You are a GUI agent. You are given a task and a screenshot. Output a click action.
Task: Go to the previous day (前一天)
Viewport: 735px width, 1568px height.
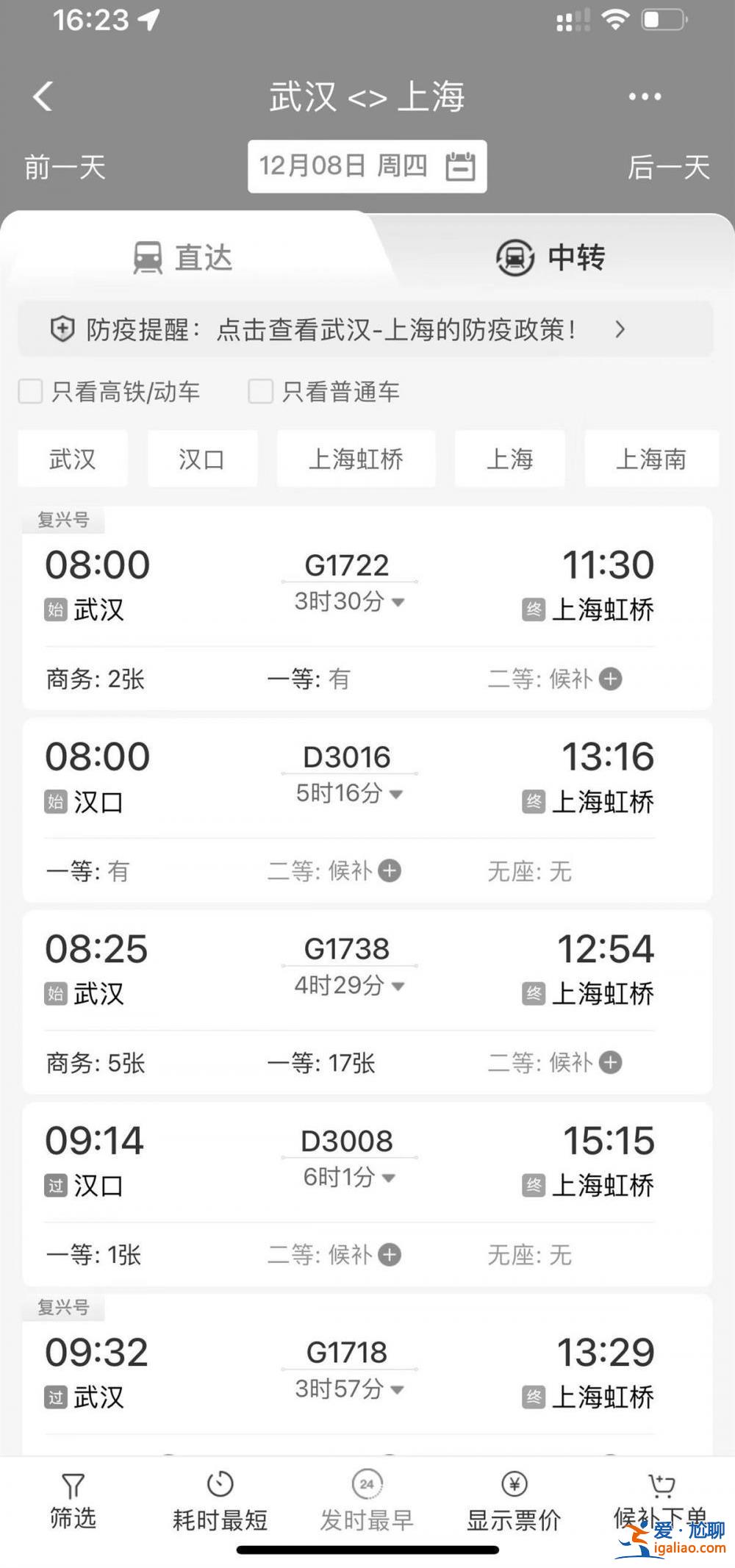[65, 167]
